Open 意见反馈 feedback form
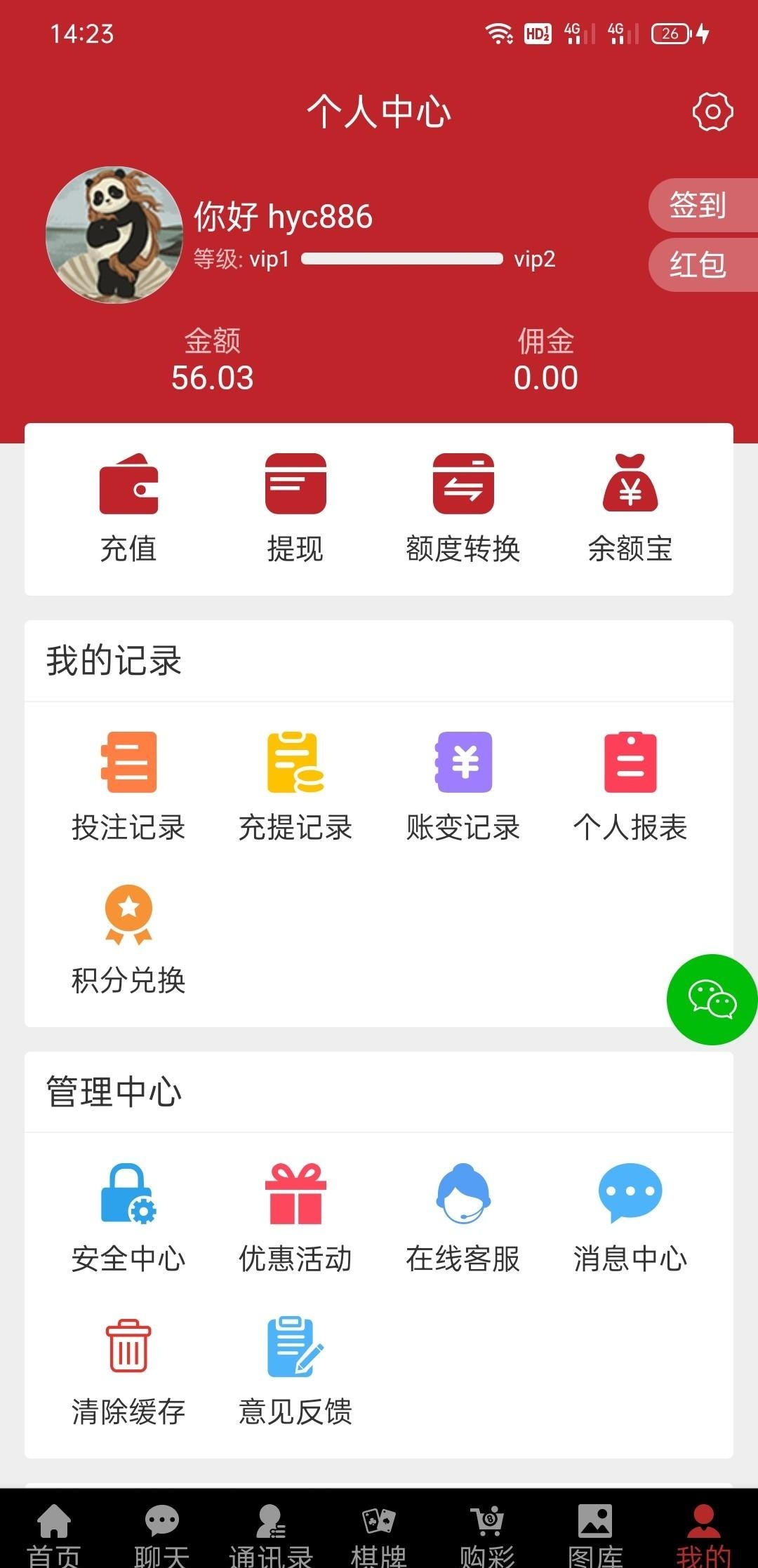Screen dimensions: 758x1568 295,1371
